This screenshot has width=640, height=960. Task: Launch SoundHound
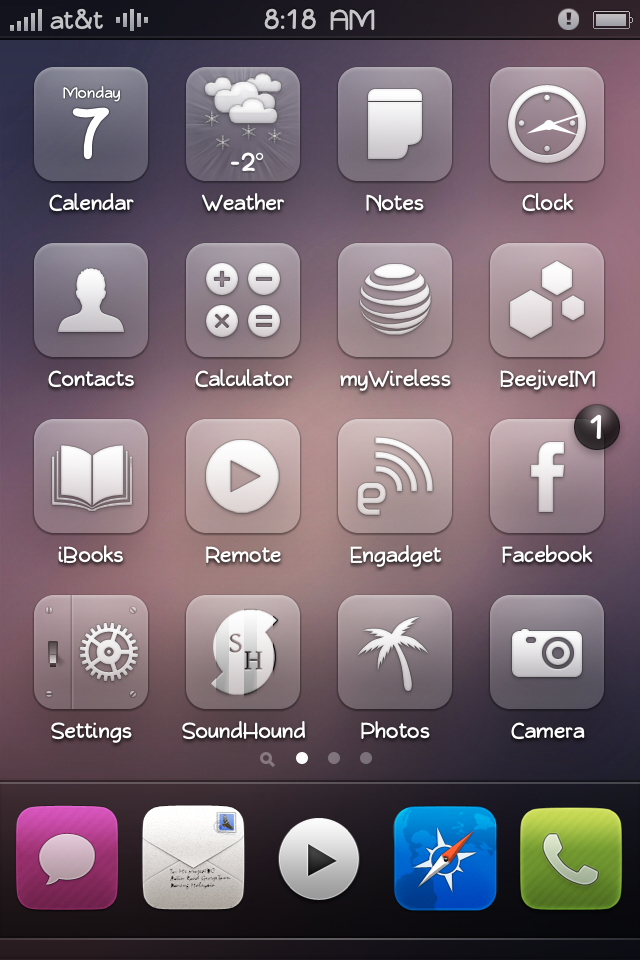pyautogui.click(x=243, y=653)
